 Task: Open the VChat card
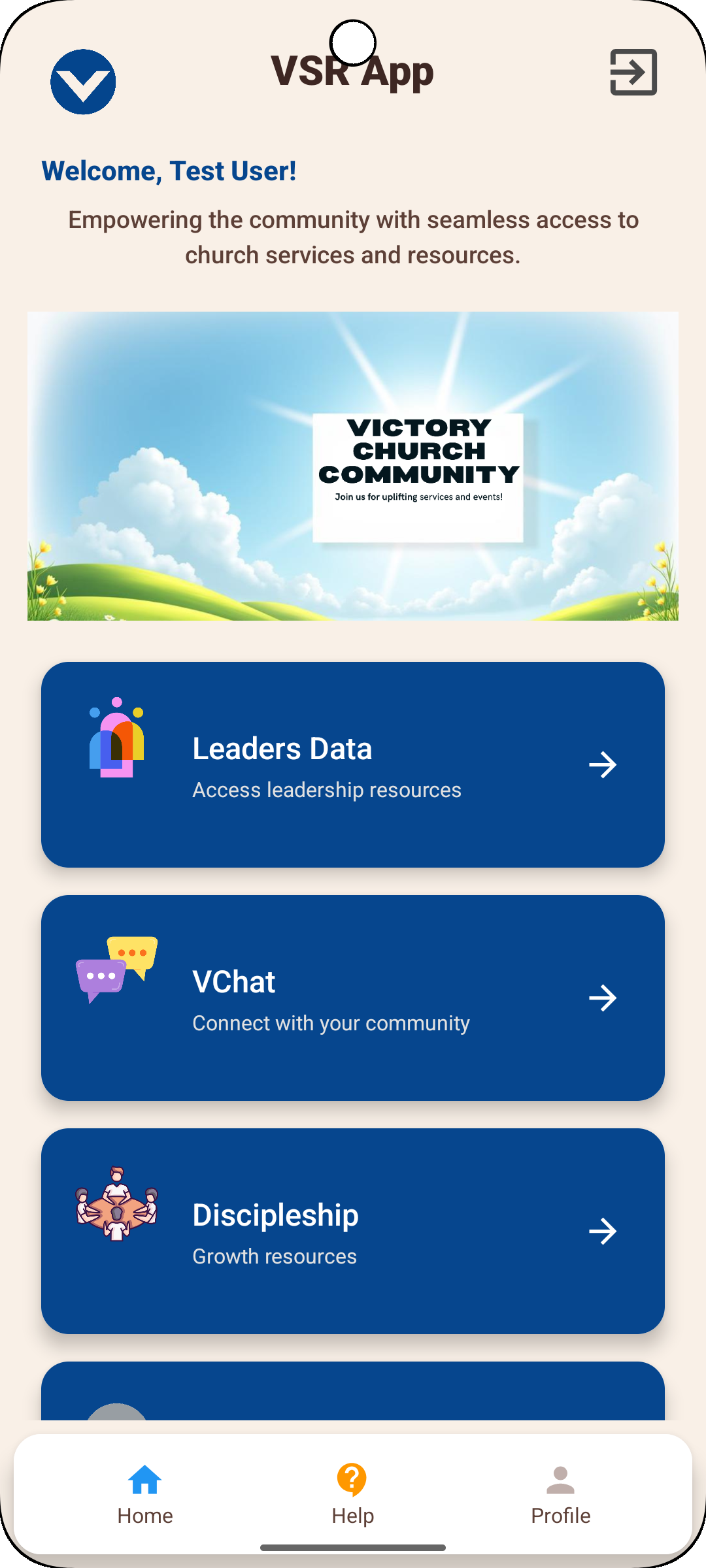click(353, 998)
